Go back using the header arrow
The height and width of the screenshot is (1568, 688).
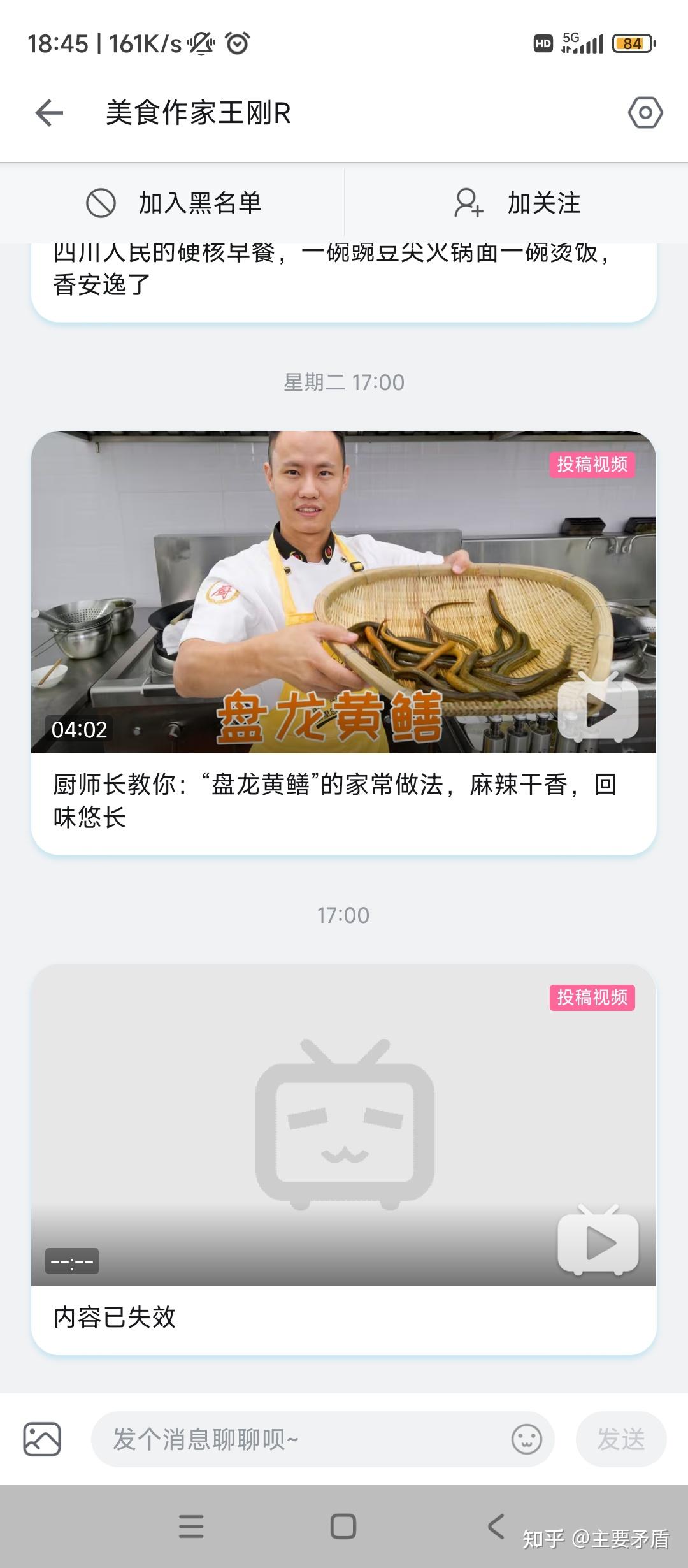tap(49, 113)
